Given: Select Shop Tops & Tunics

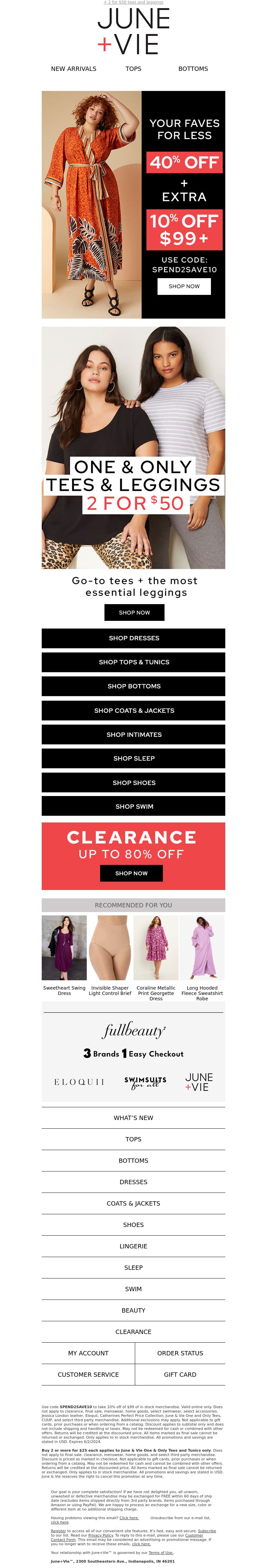Looking at the screenshot, I should coord(133,662).
